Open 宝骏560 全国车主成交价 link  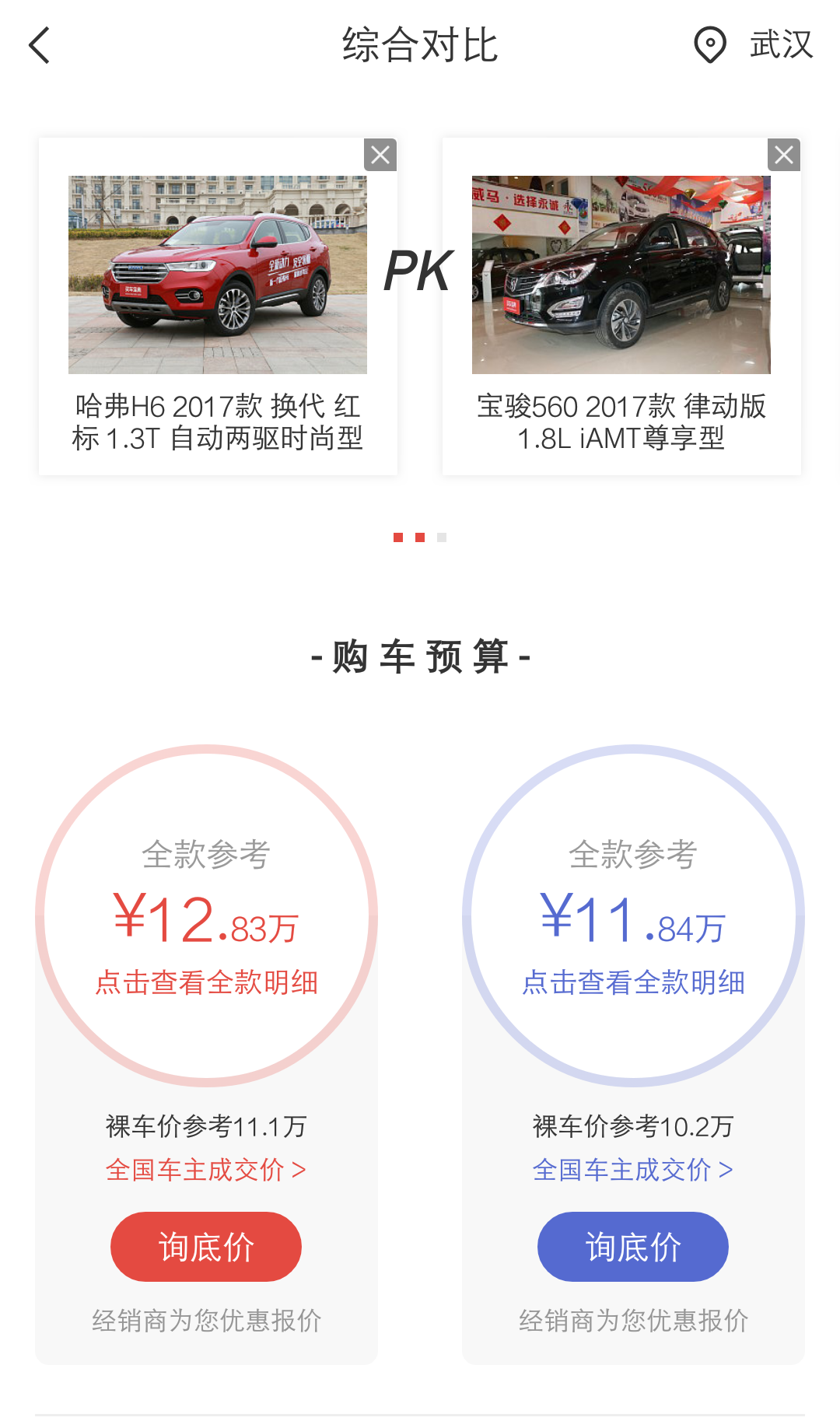[633, 1169]
